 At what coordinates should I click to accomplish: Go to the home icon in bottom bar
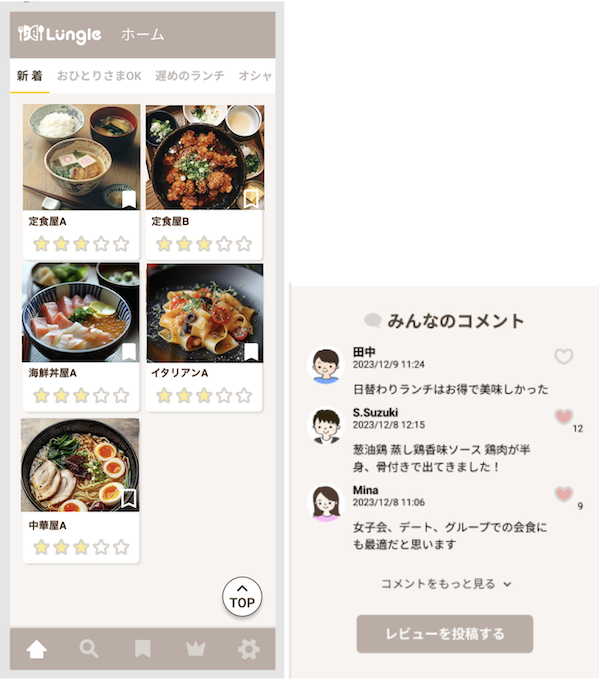coord(37,649)
